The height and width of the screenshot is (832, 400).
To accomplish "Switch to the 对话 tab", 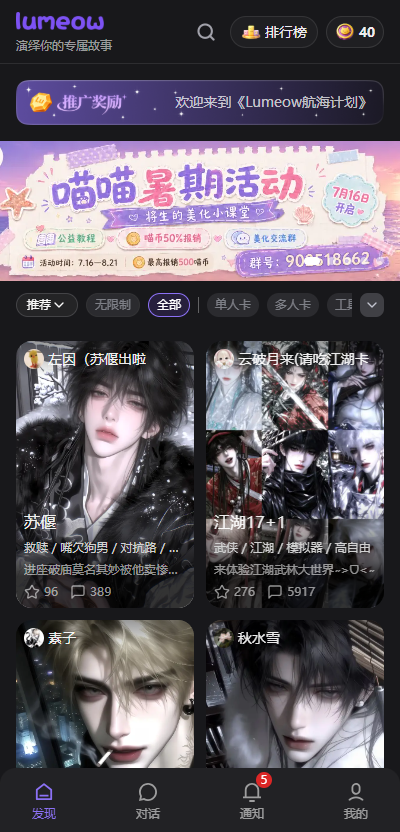I will (x=147, y=801).
